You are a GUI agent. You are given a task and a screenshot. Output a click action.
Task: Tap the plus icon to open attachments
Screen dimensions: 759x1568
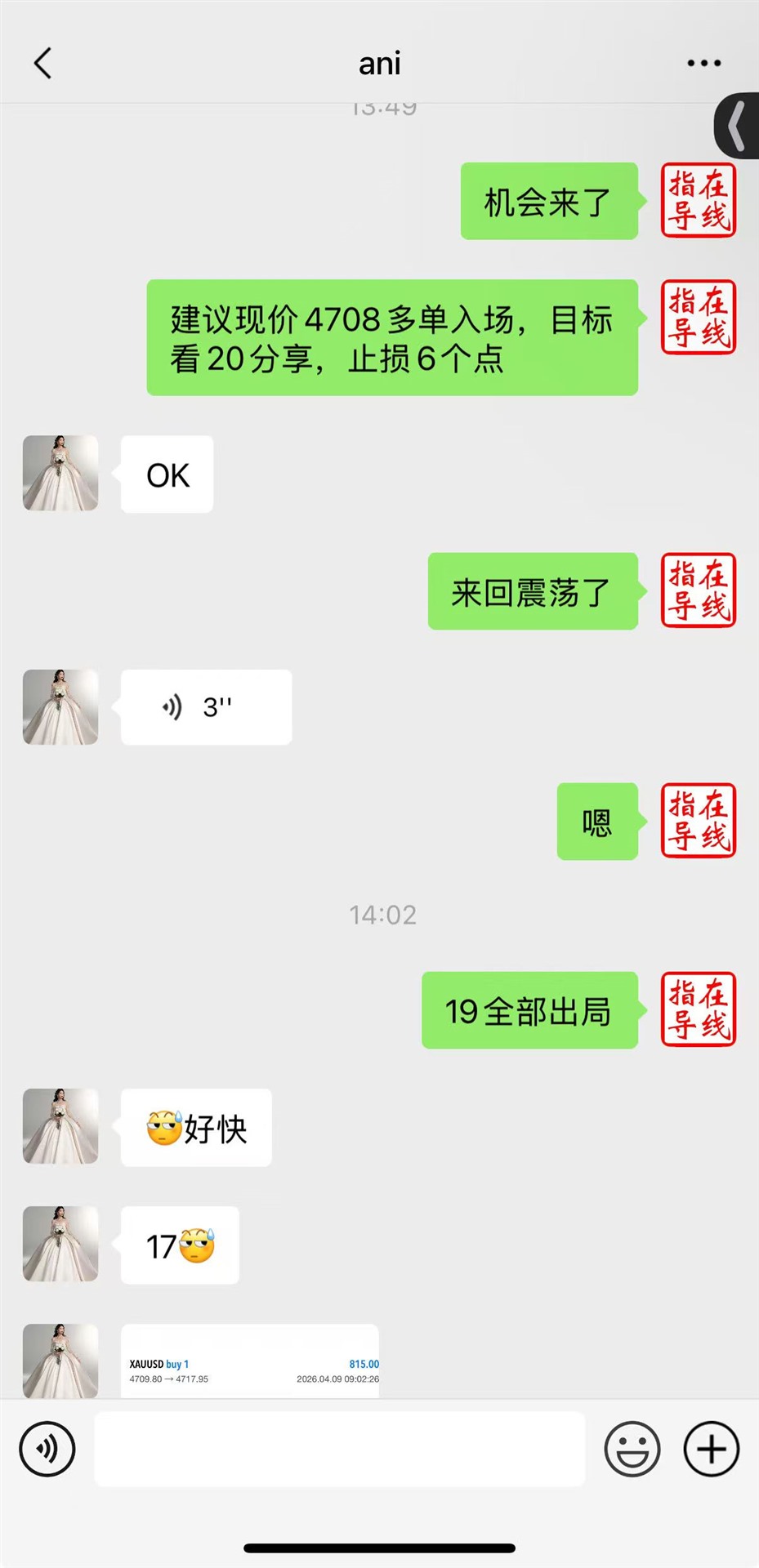(x=709, y=1449)
